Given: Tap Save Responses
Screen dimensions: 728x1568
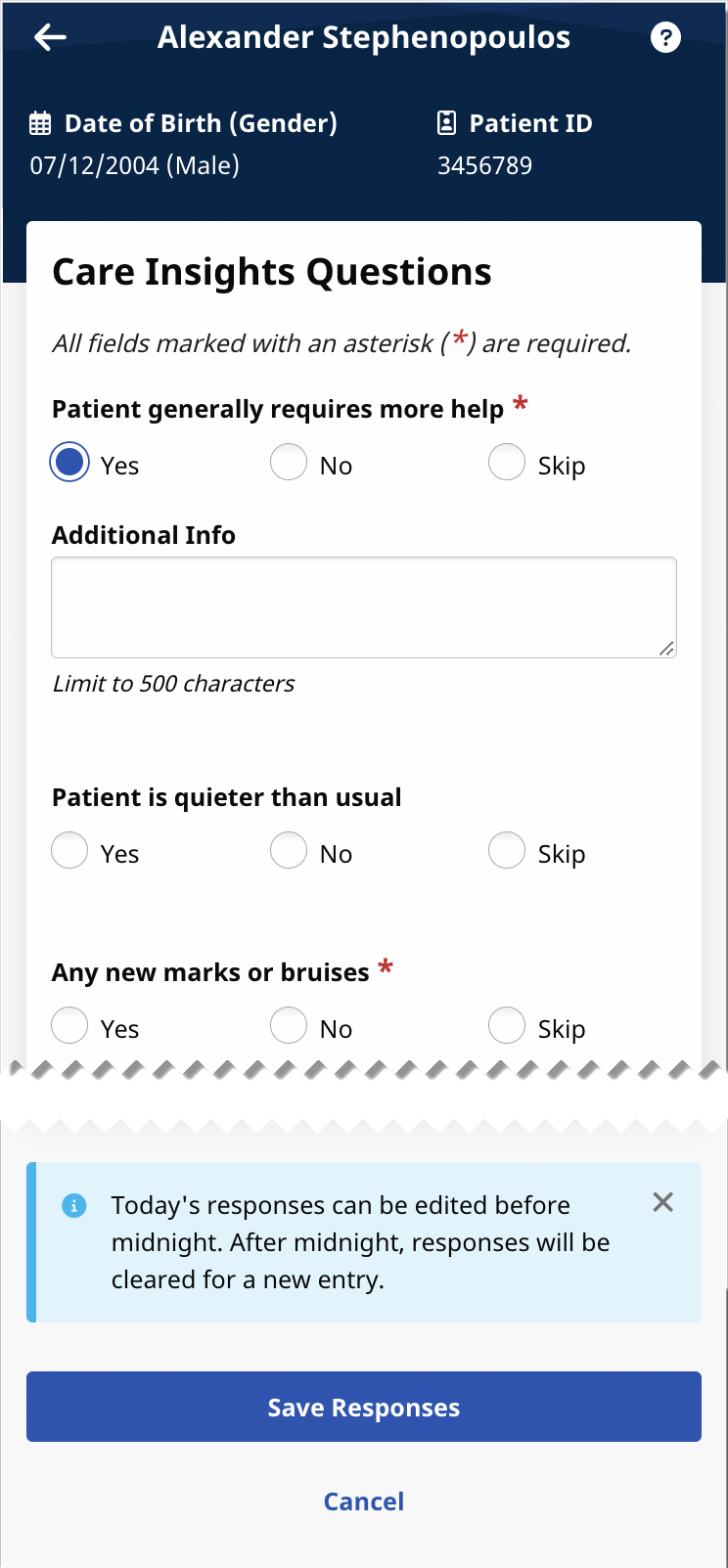Looking at the screenshot, I should (364, 1407).
